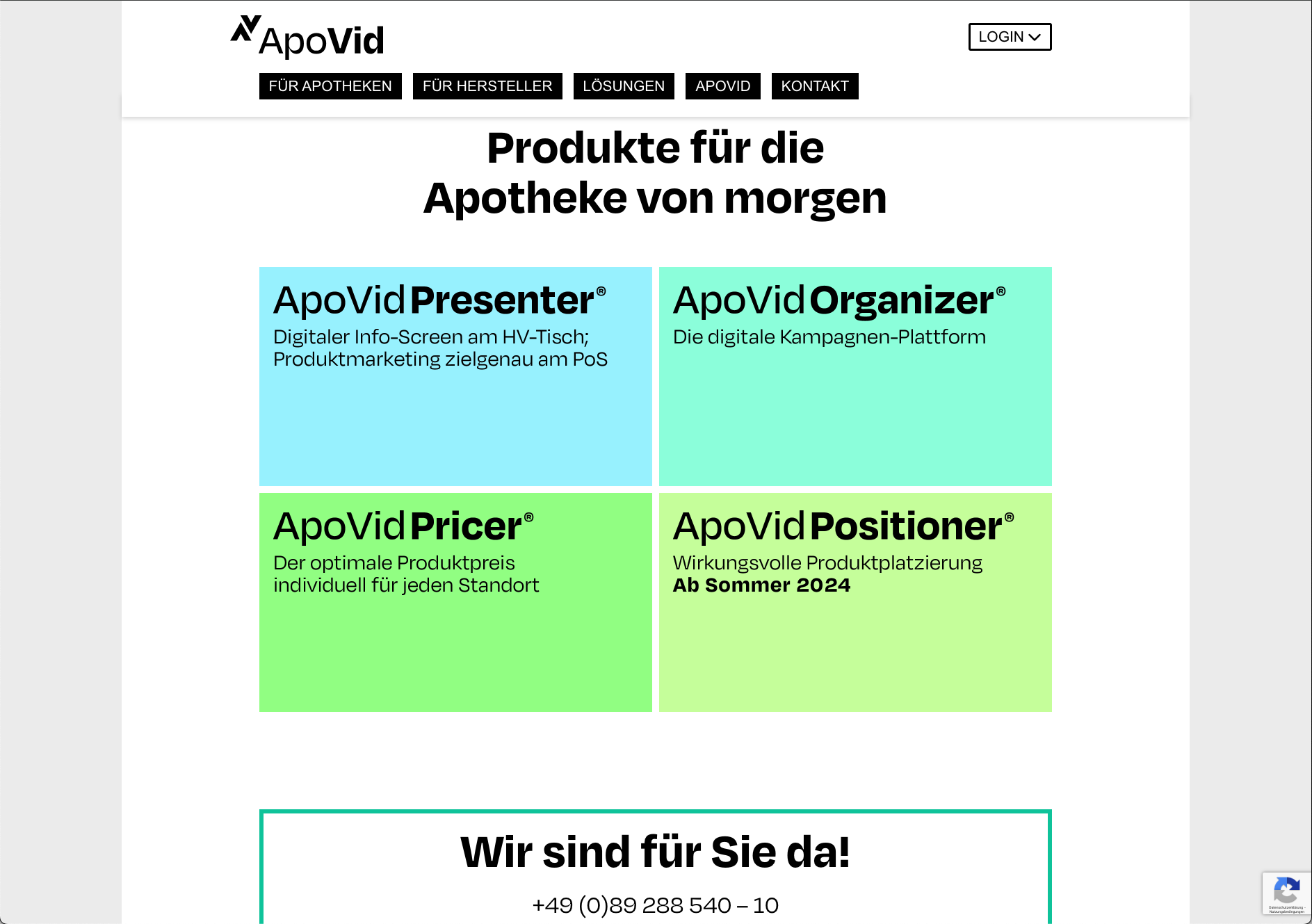Tap the ApoVid logo to go home

(x=307, y=38)
